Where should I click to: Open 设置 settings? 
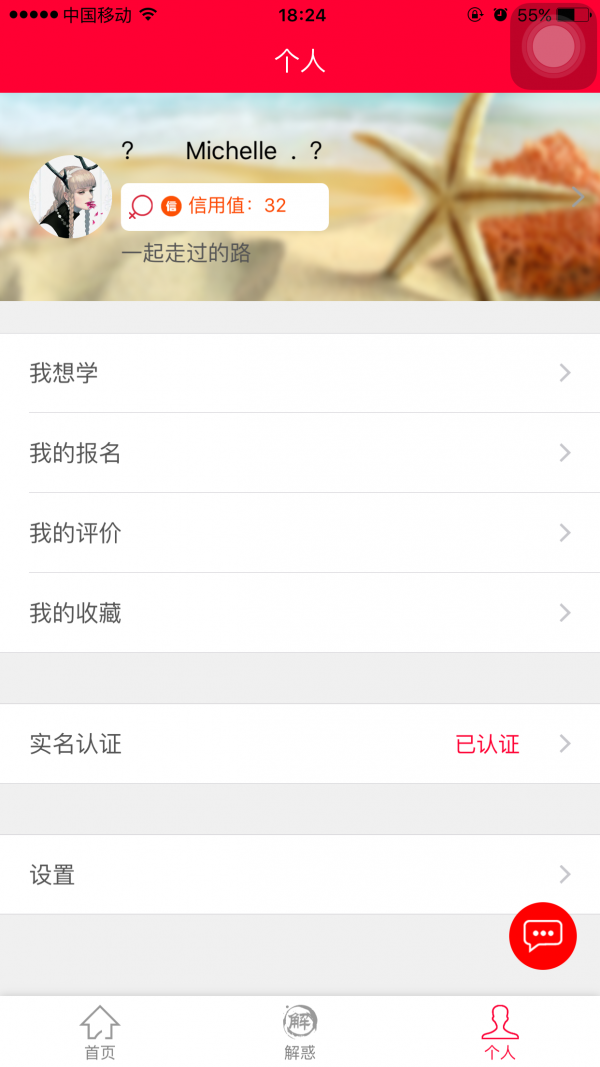pyautogui.click(x=300, y=875)
